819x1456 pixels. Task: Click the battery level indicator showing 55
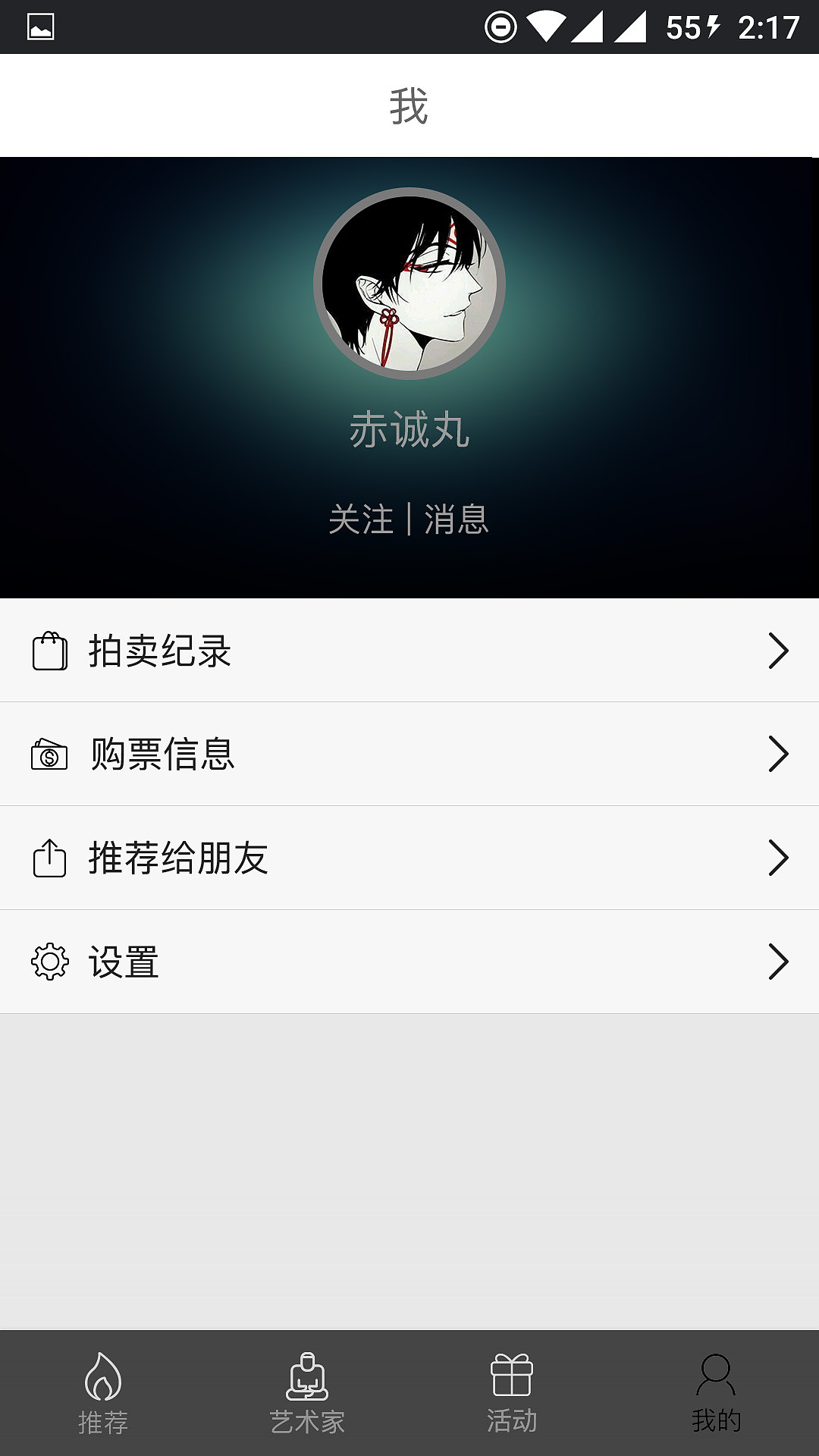[x=683, y=24]
